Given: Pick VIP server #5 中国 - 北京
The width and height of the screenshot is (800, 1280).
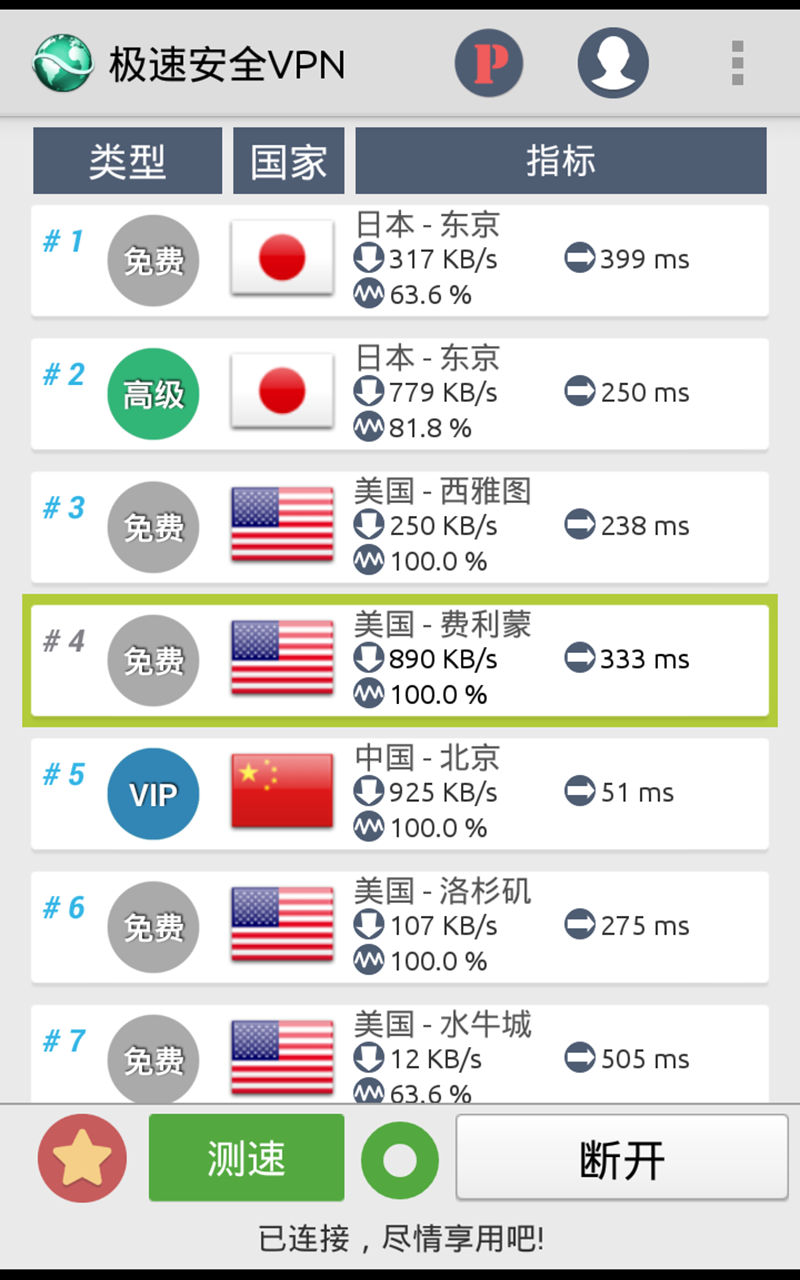Looking at the screenshot, I should pyautogui.click(x=400, y=794).
